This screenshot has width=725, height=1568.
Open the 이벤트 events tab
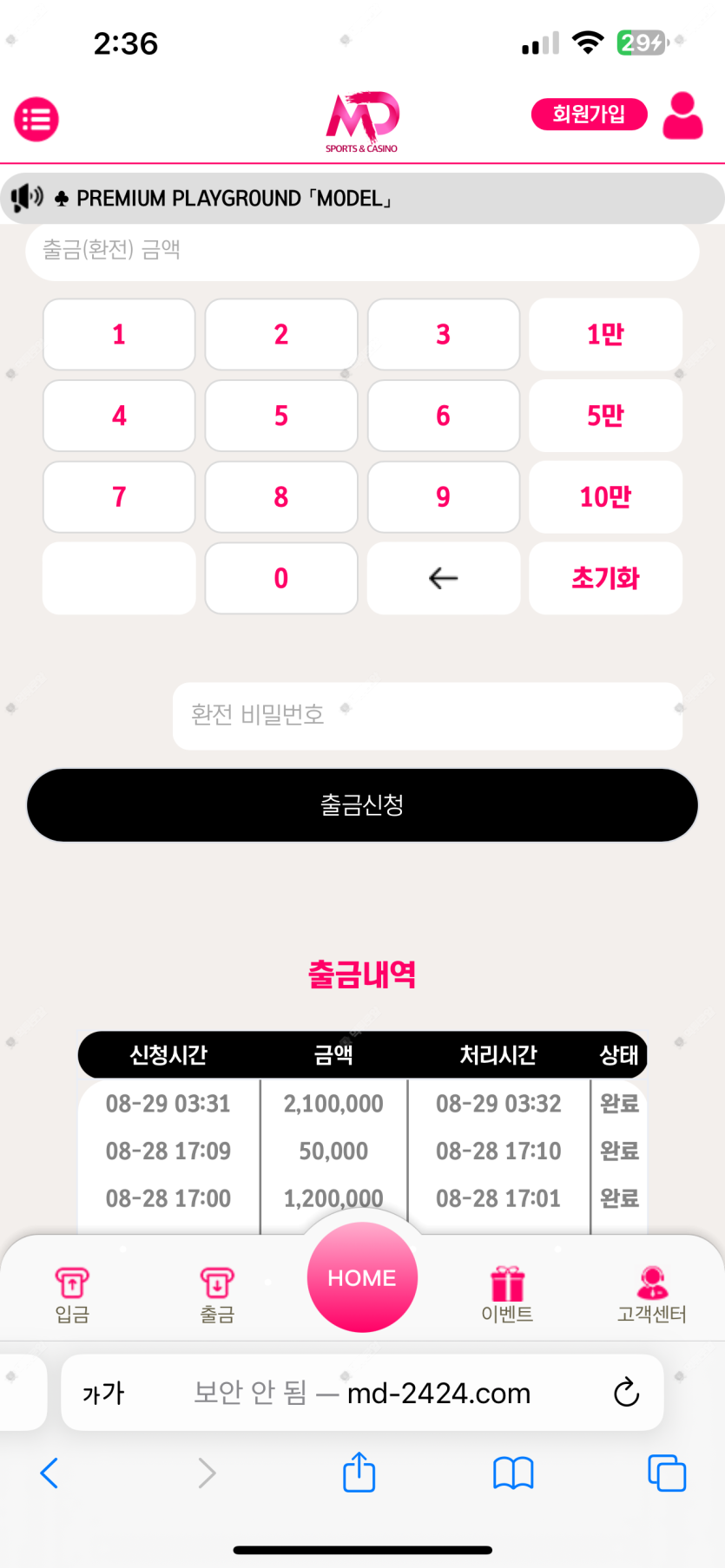tap(507, 1295)
